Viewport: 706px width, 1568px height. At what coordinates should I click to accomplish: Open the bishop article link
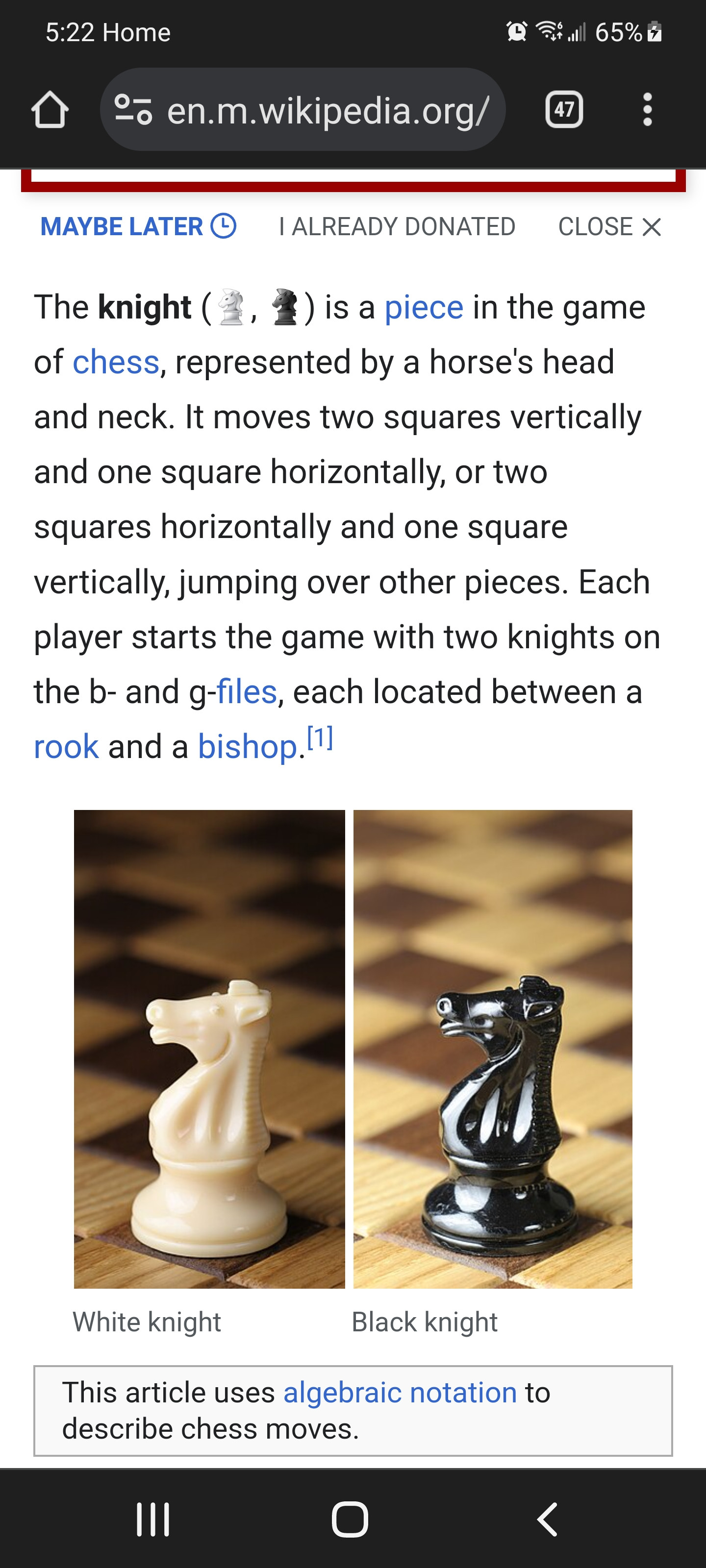[247, 747]
